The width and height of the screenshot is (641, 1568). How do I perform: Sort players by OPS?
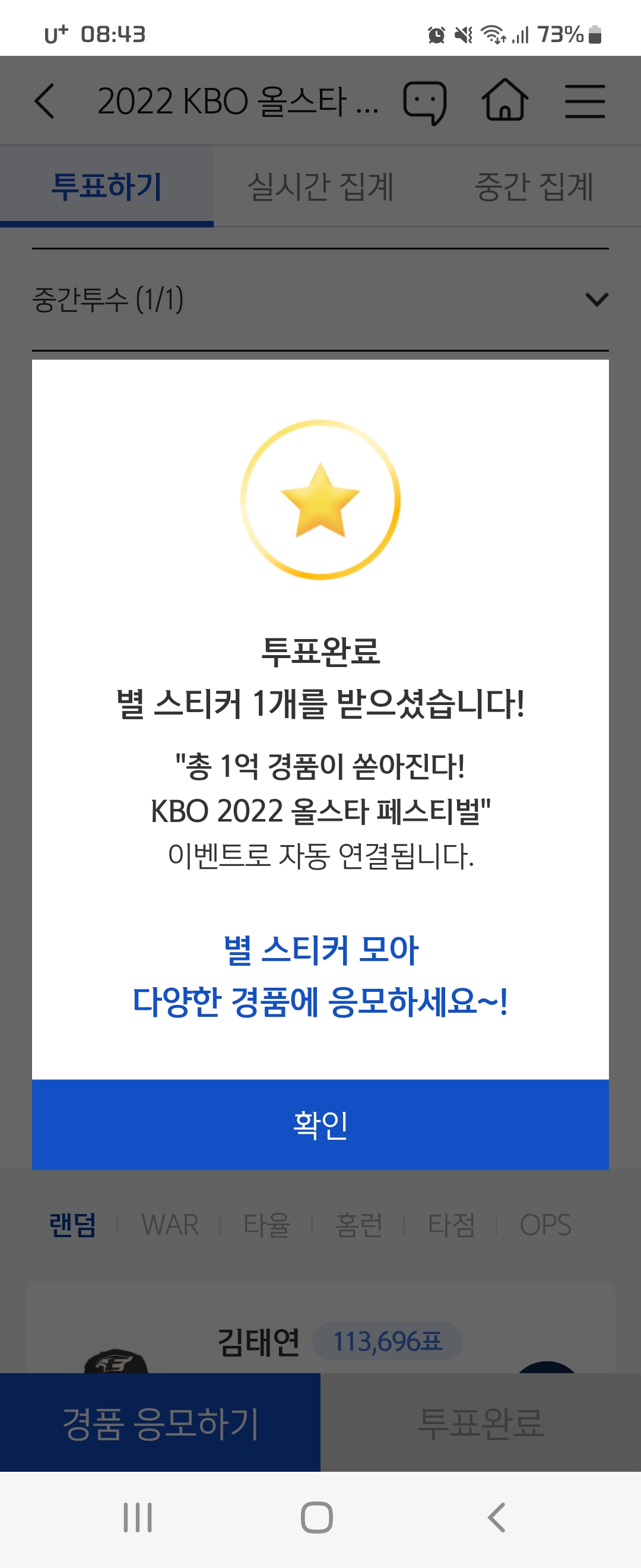coord(545,1225)
